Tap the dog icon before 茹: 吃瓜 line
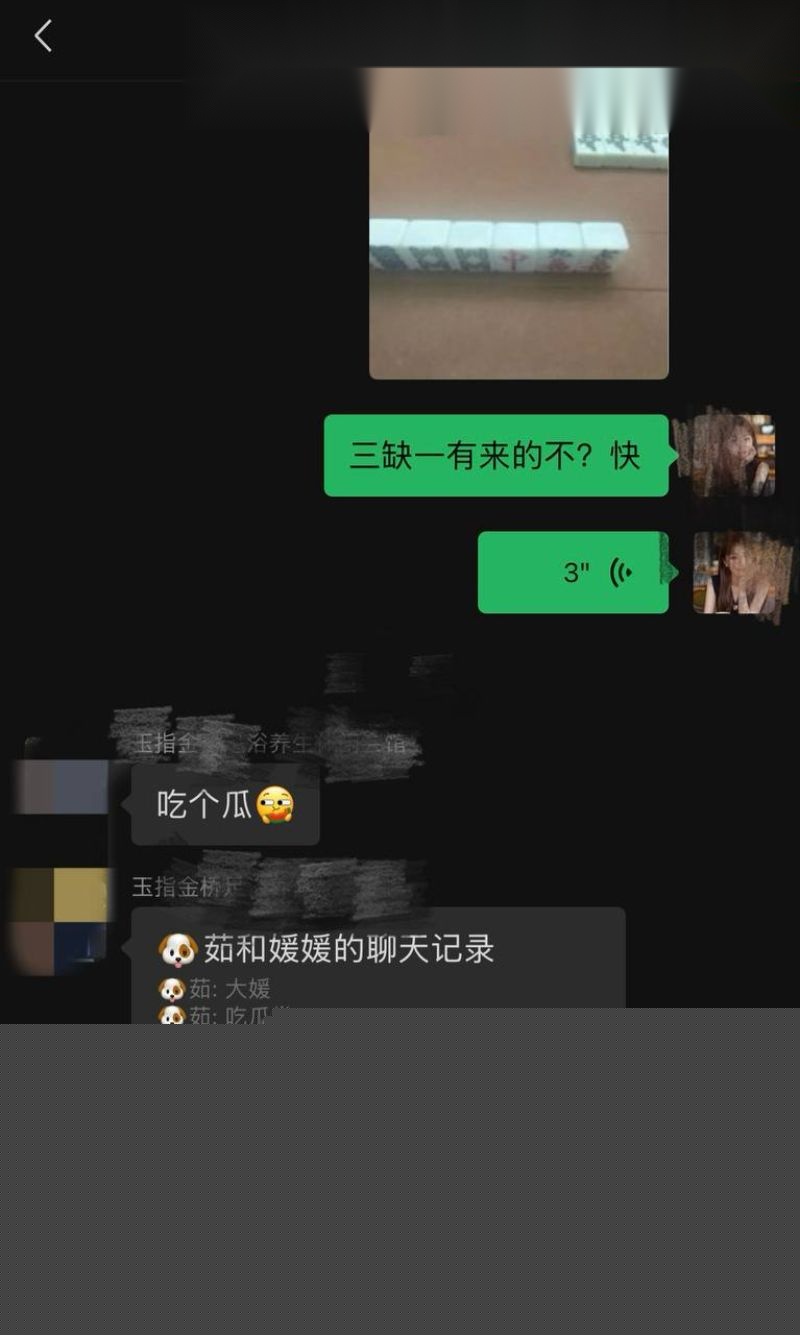Viewport: 800px width, 1335px height. point(172,1015)
